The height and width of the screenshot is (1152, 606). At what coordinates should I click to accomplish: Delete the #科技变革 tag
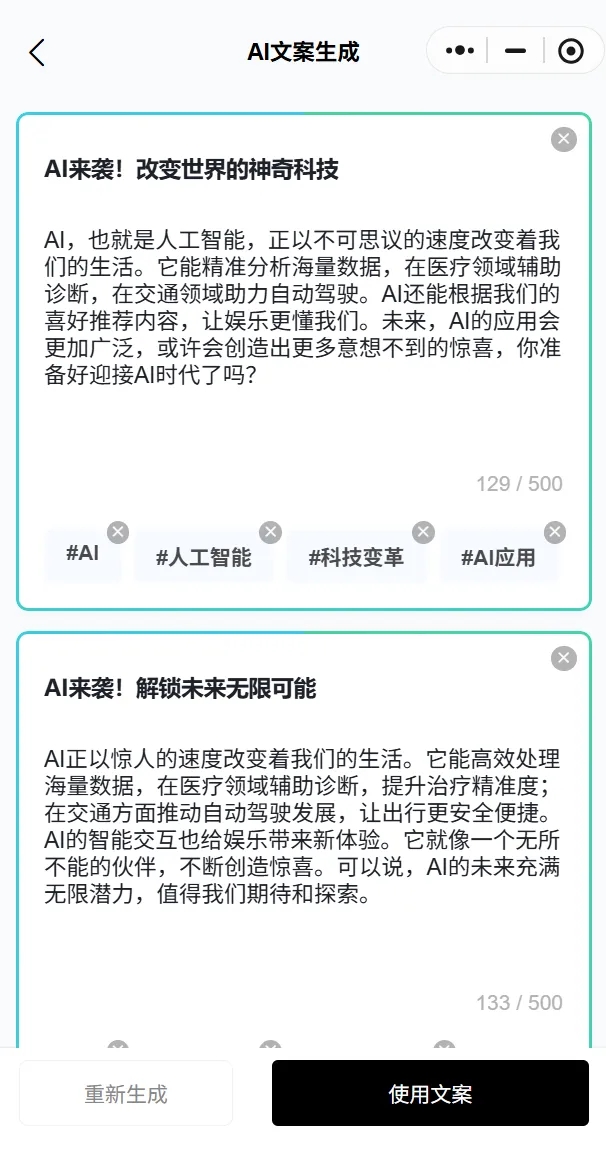point(423,531)
